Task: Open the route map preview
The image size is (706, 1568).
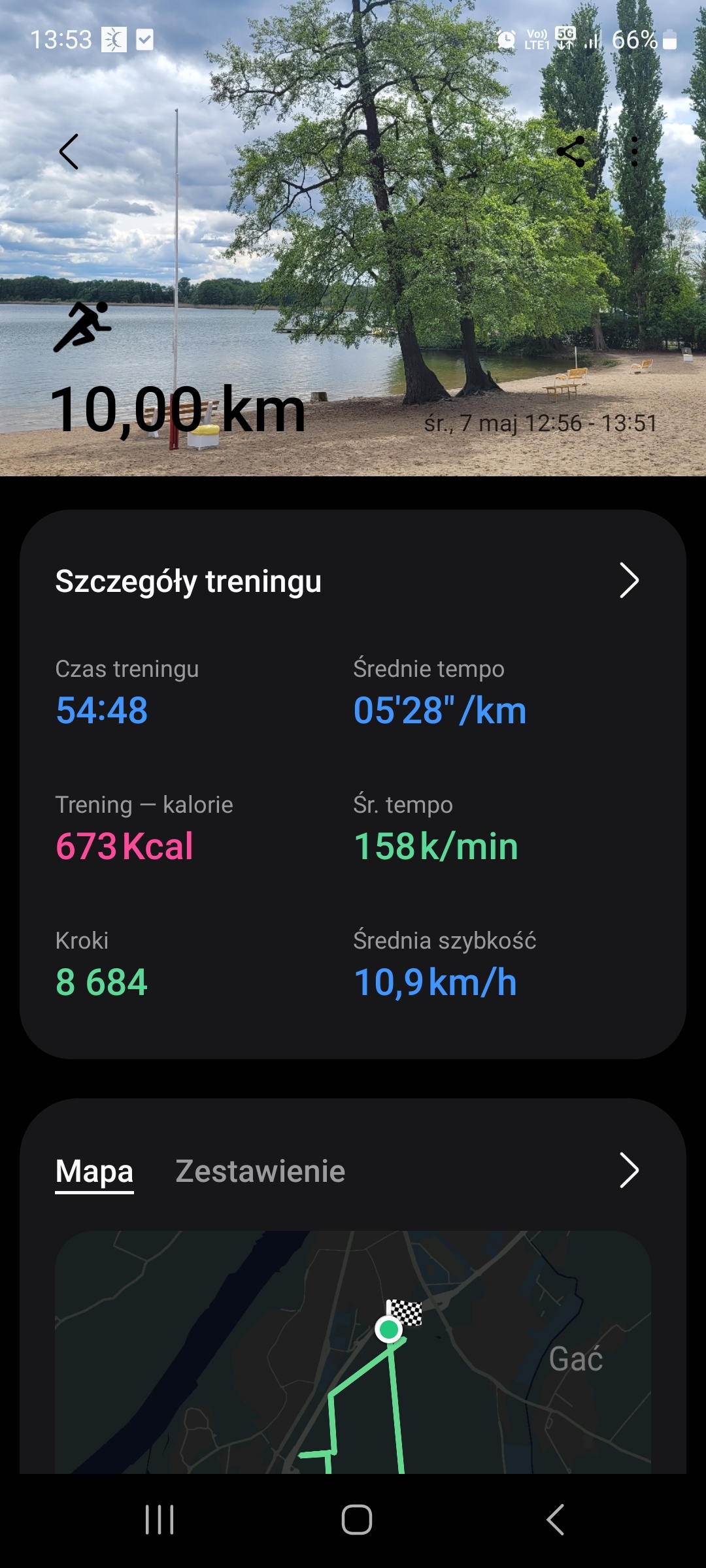Action: 353,1352
